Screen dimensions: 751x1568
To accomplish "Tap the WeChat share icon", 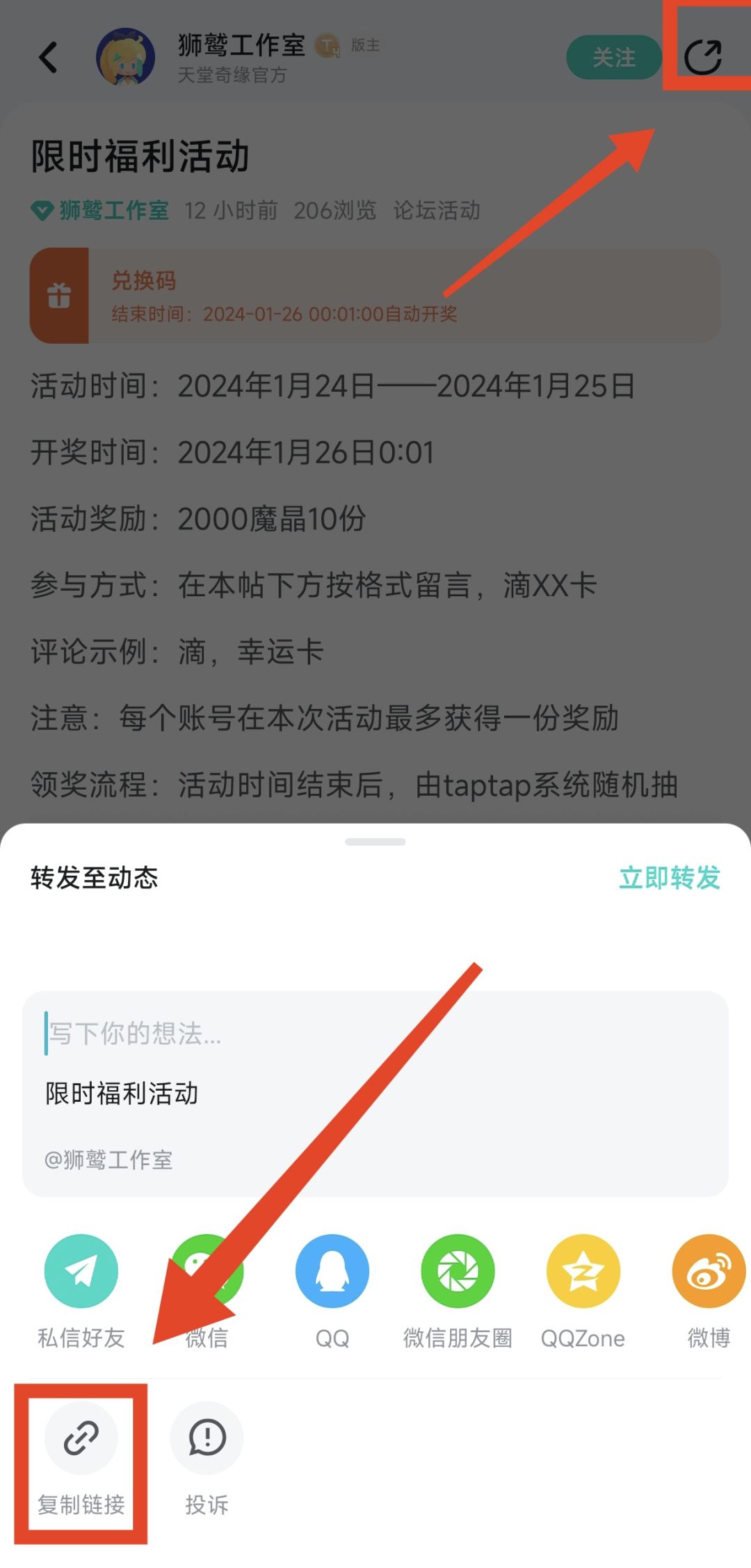I will click(207, 1271).
